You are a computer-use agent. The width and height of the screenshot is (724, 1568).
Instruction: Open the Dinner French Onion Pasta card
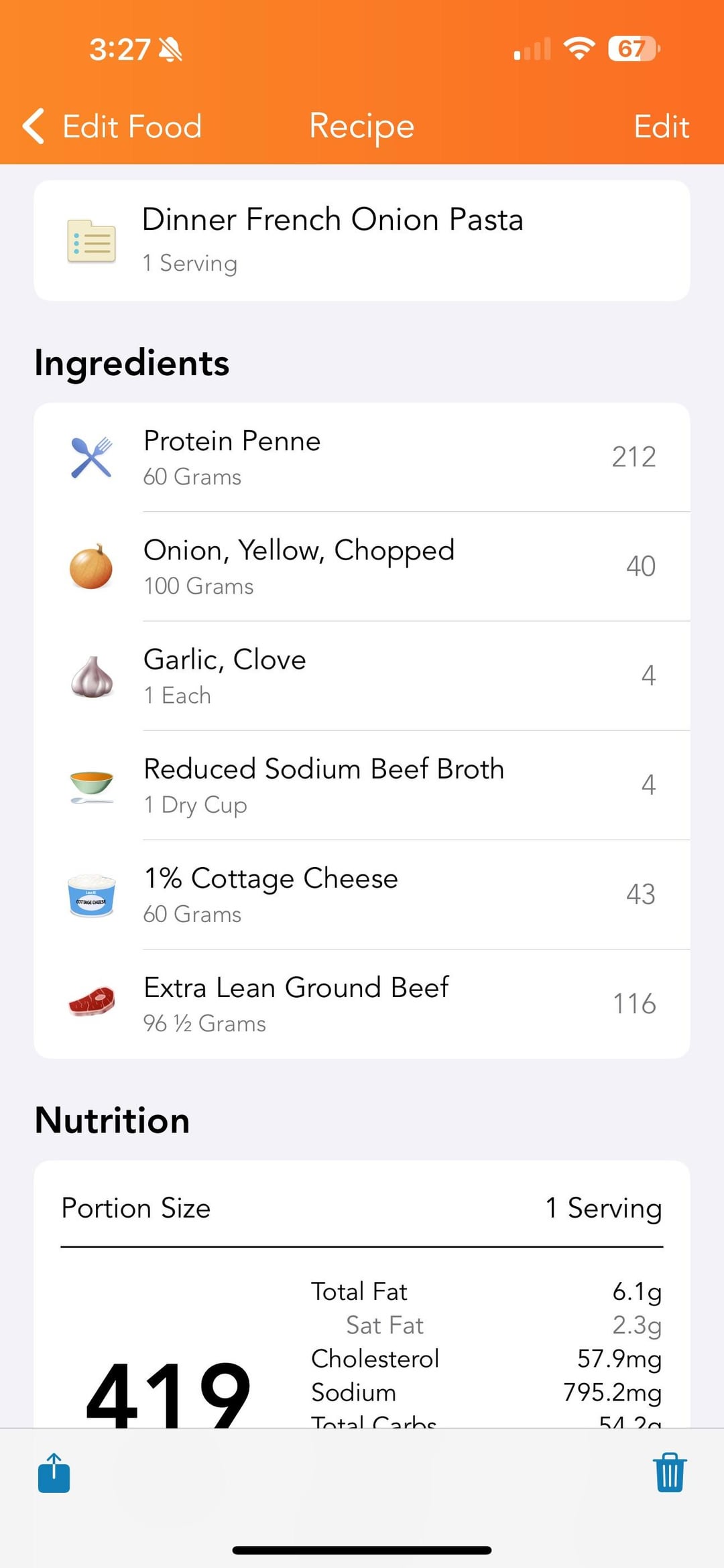pos(362,241)
